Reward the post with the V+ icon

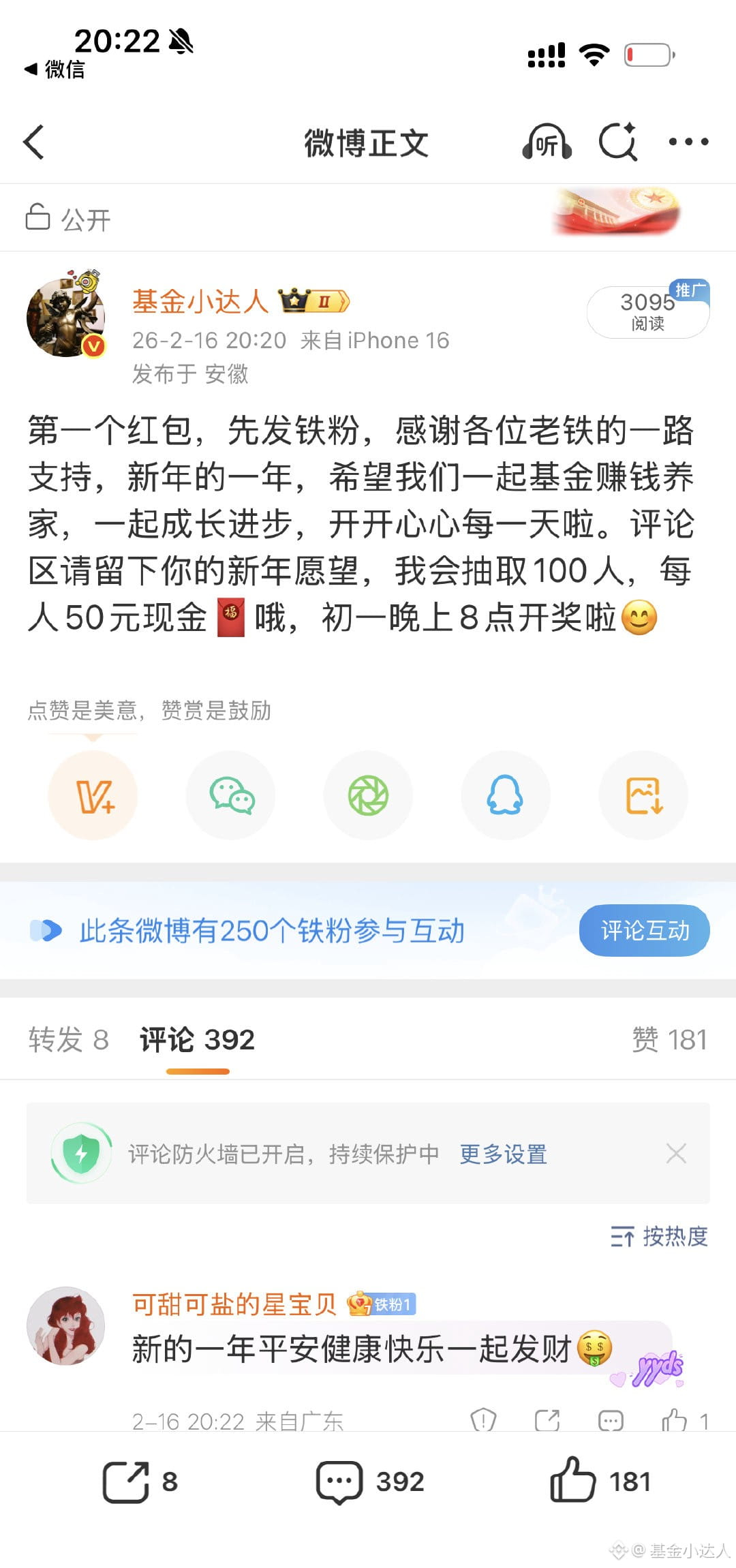click(93, 795)
